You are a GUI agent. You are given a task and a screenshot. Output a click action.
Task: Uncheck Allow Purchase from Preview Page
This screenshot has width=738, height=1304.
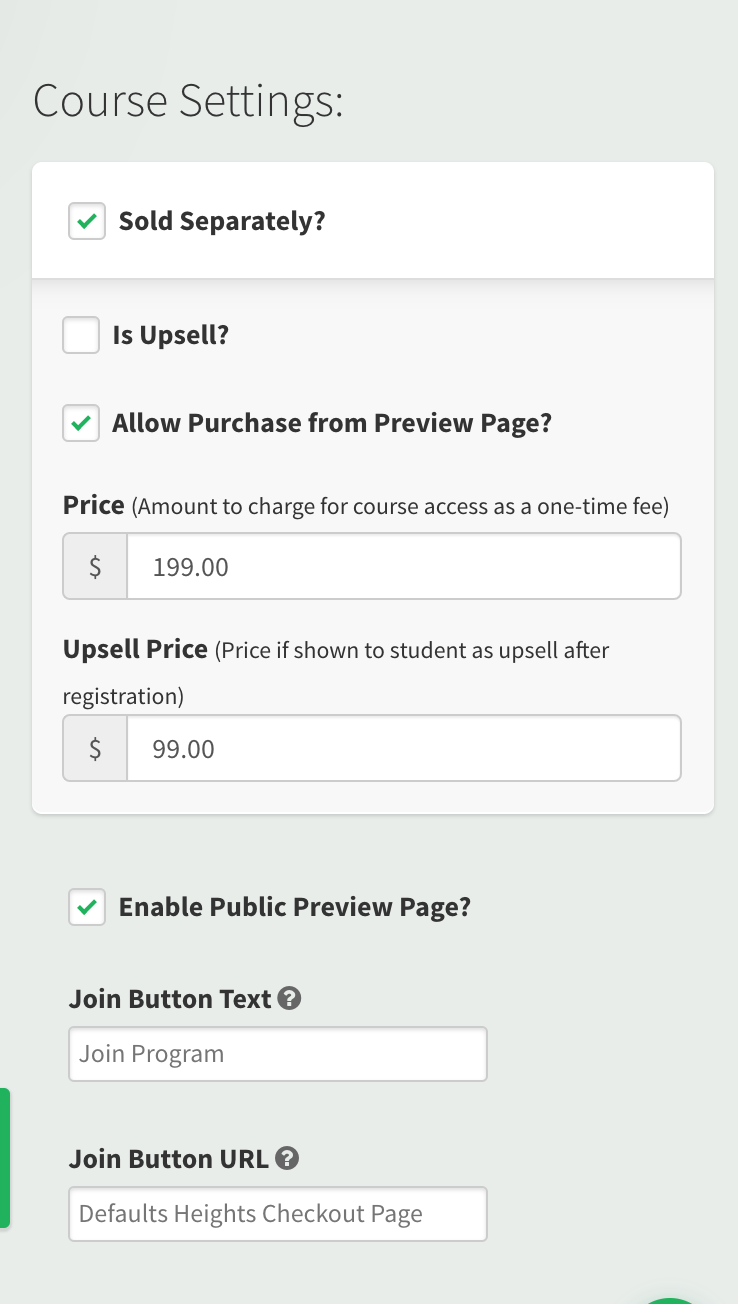[x=81, y=423]
